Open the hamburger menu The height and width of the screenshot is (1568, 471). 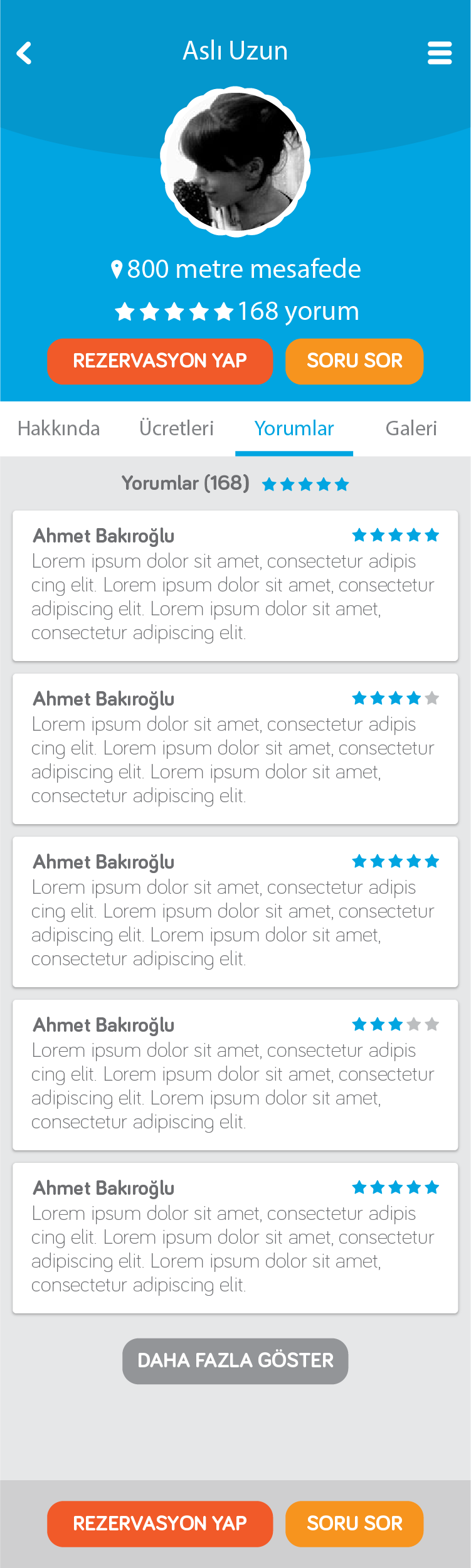coord(439,53)
